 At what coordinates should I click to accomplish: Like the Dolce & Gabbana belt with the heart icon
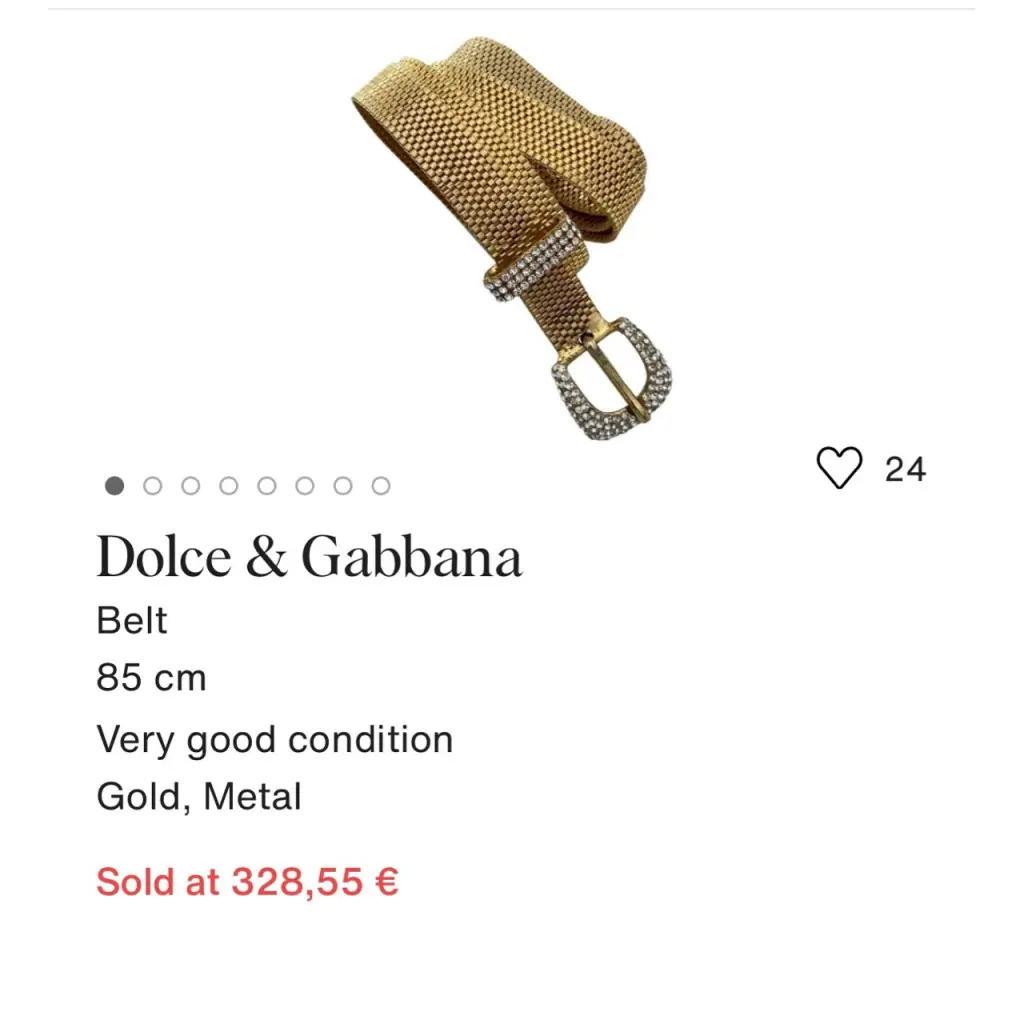coord(838,468)
